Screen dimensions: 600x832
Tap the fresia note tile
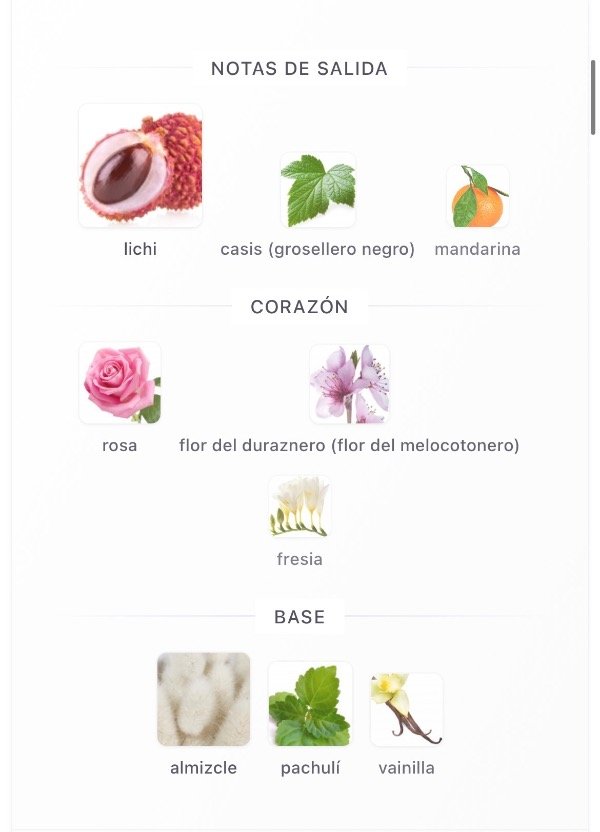click(x=299, y=506)
